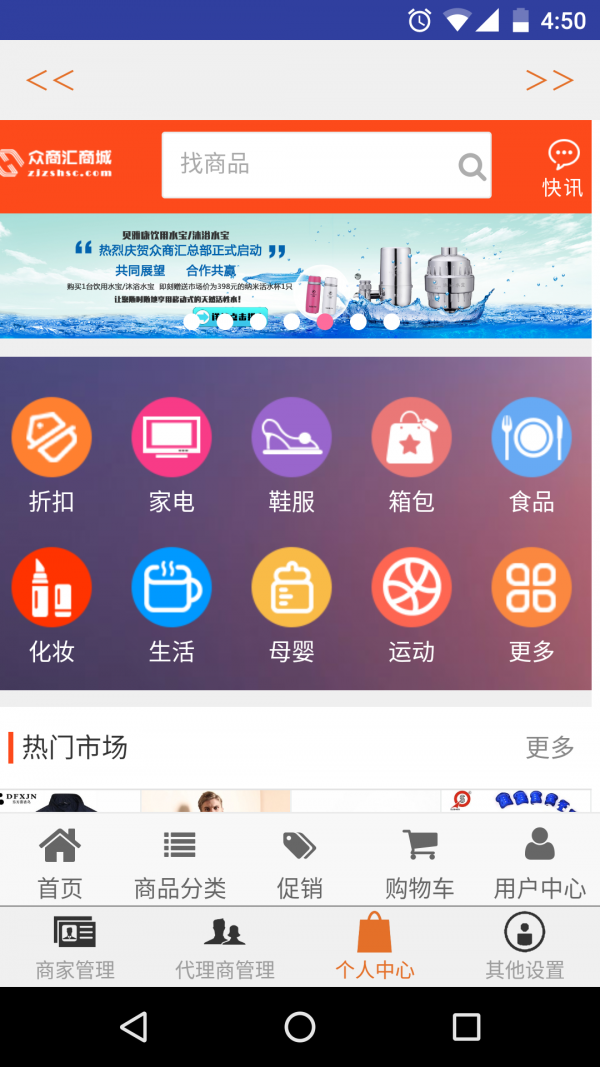Switch to the 商品分类 tab
This screenshot has width=600, height=1067.
[180, 863]
